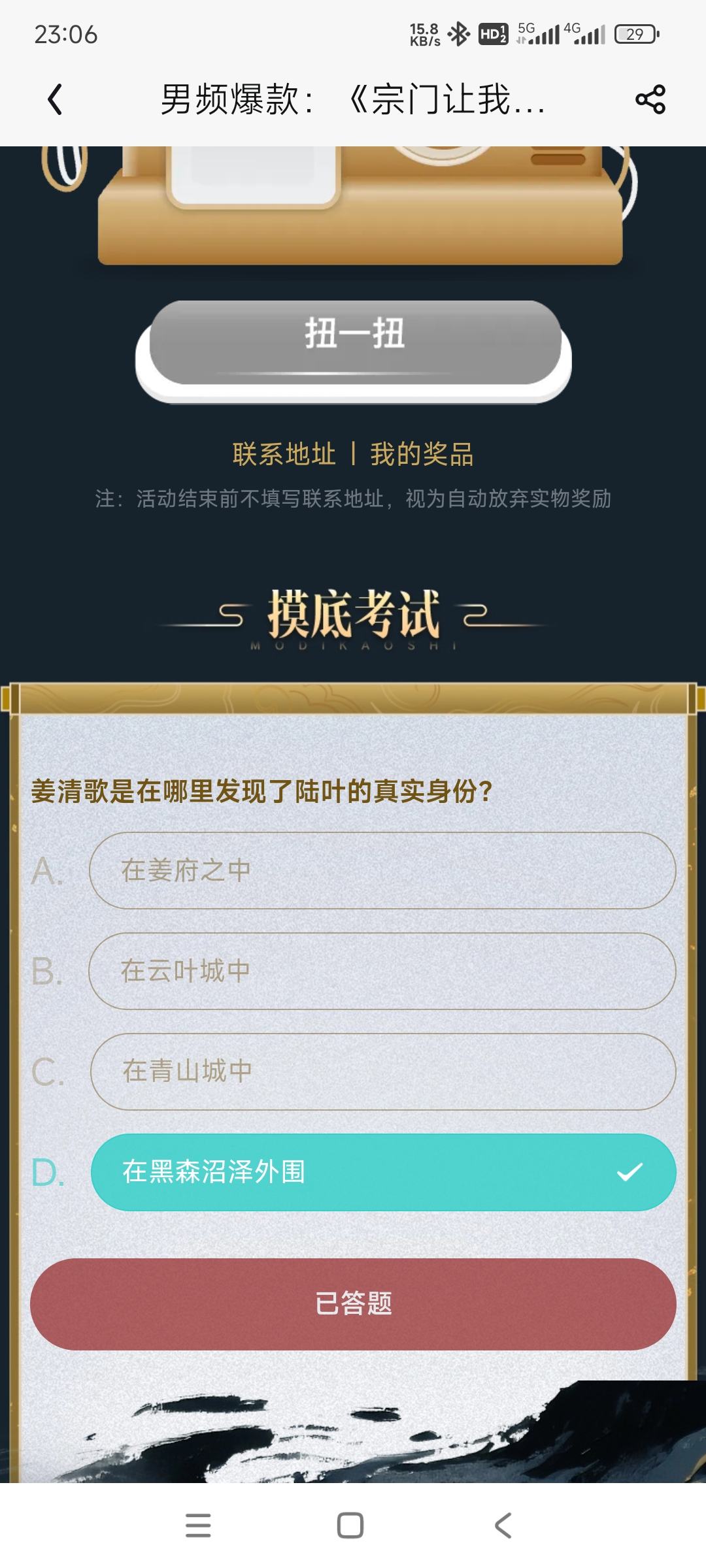The image size is (706, 1568).
Task: Select answer A 在姜府之中
Action: pyautogui.click(x=382, y=870)
